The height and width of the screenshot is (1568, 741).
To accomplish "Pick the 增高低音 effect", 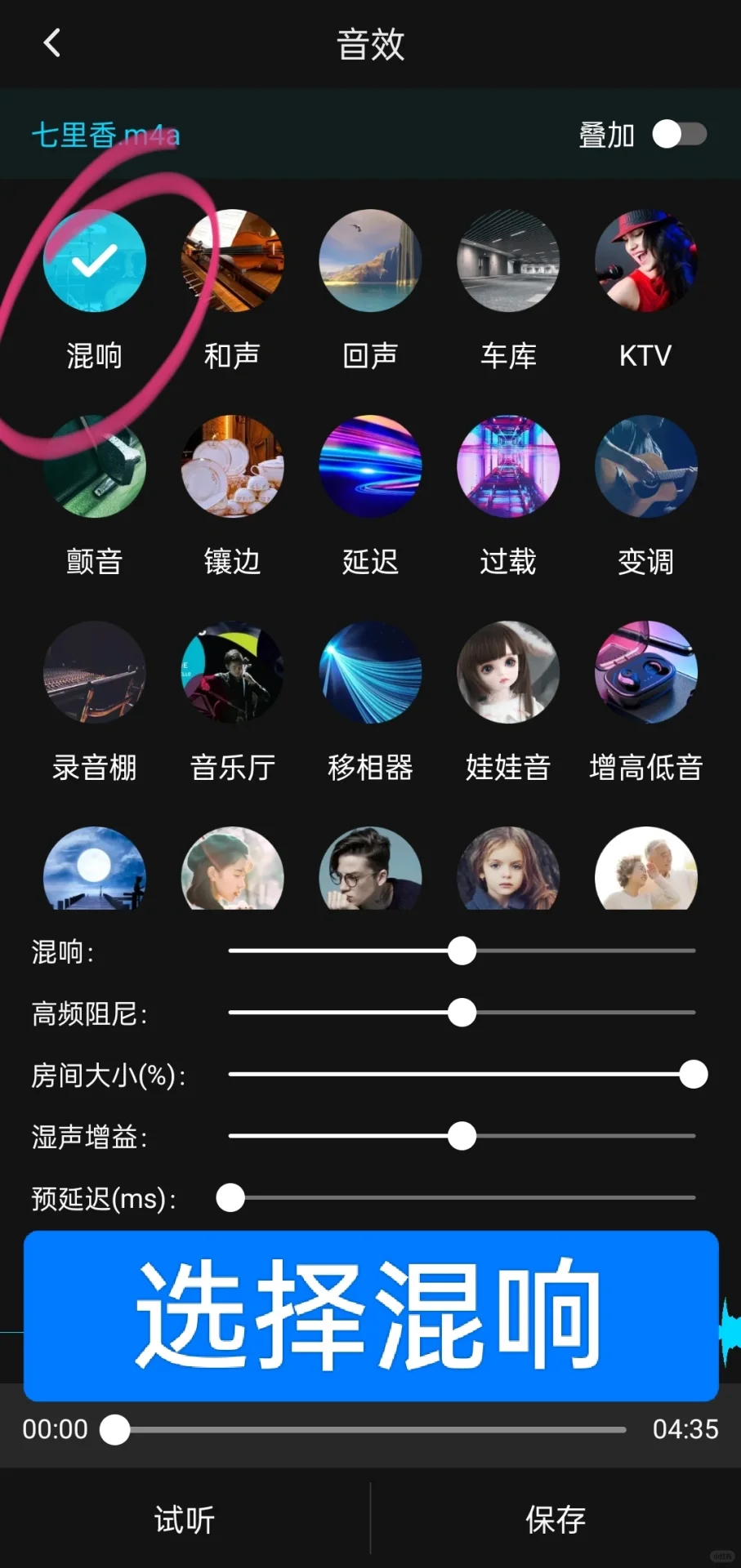I will point(645,673).
